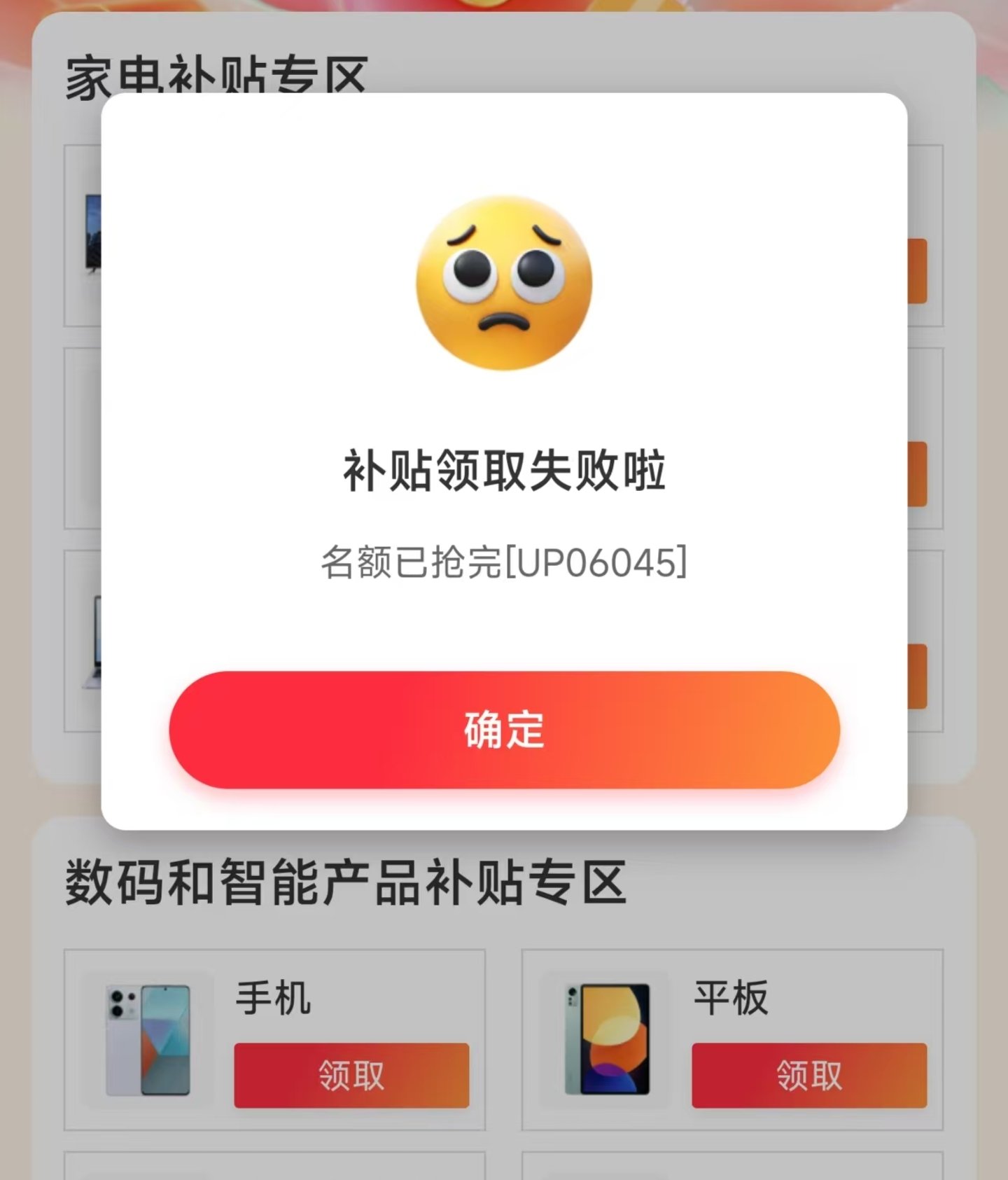
Task: Tap 确定 to dismiss the failure dialog
Action: click(504, 730)
